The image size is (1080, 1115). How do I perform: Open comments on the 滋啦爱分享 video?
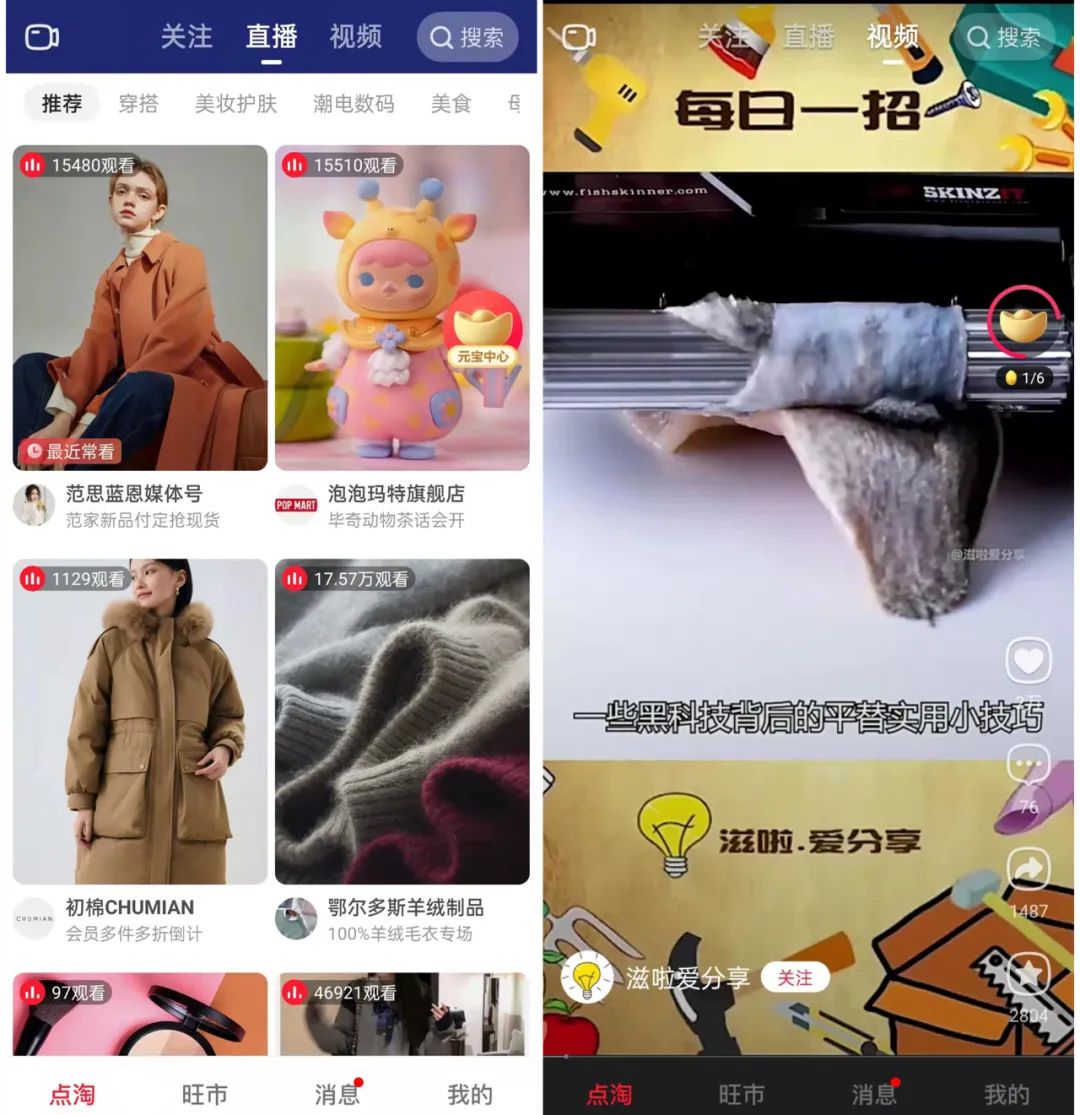click(1028, 769)
